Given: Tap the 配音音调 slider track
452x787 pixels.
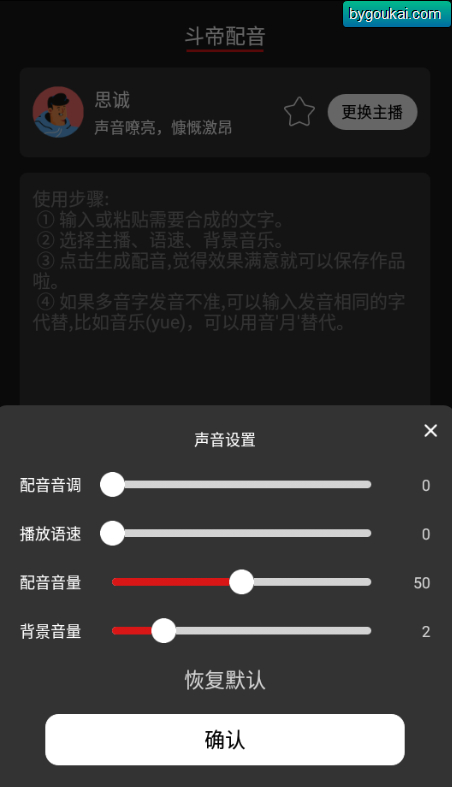Looking at the screenshot, I should [241, 484].
